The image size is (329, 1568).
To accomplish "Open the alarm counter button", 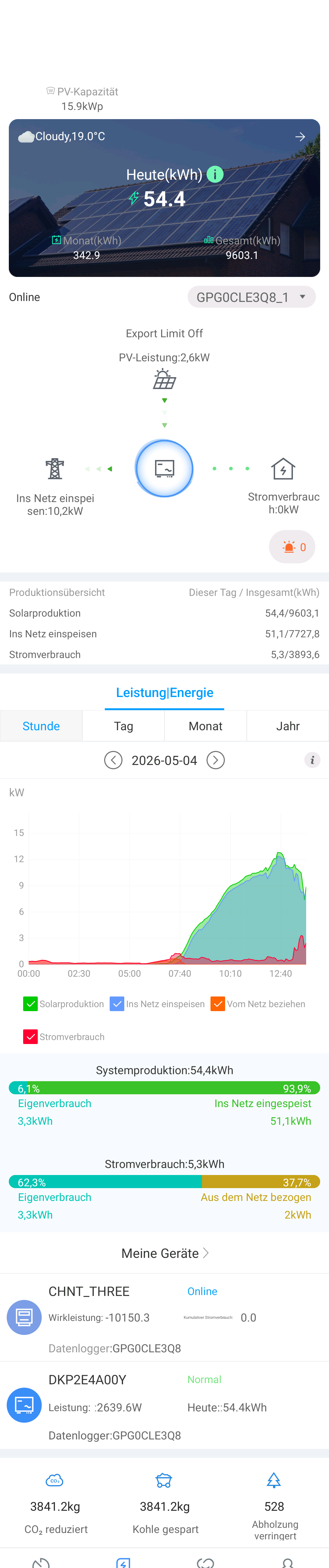I will [292, 547].
